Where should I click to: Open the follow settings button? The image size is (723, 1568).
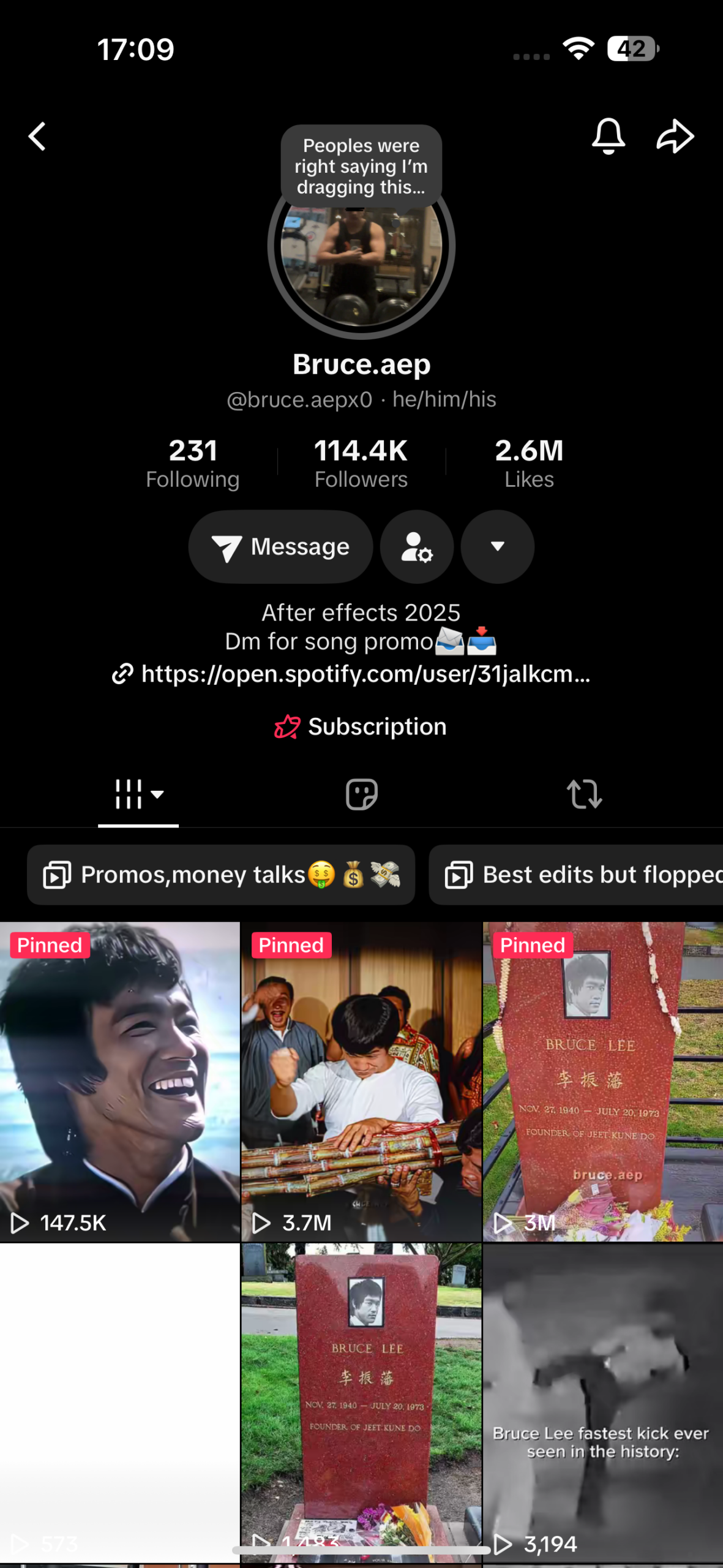(417, 546)
